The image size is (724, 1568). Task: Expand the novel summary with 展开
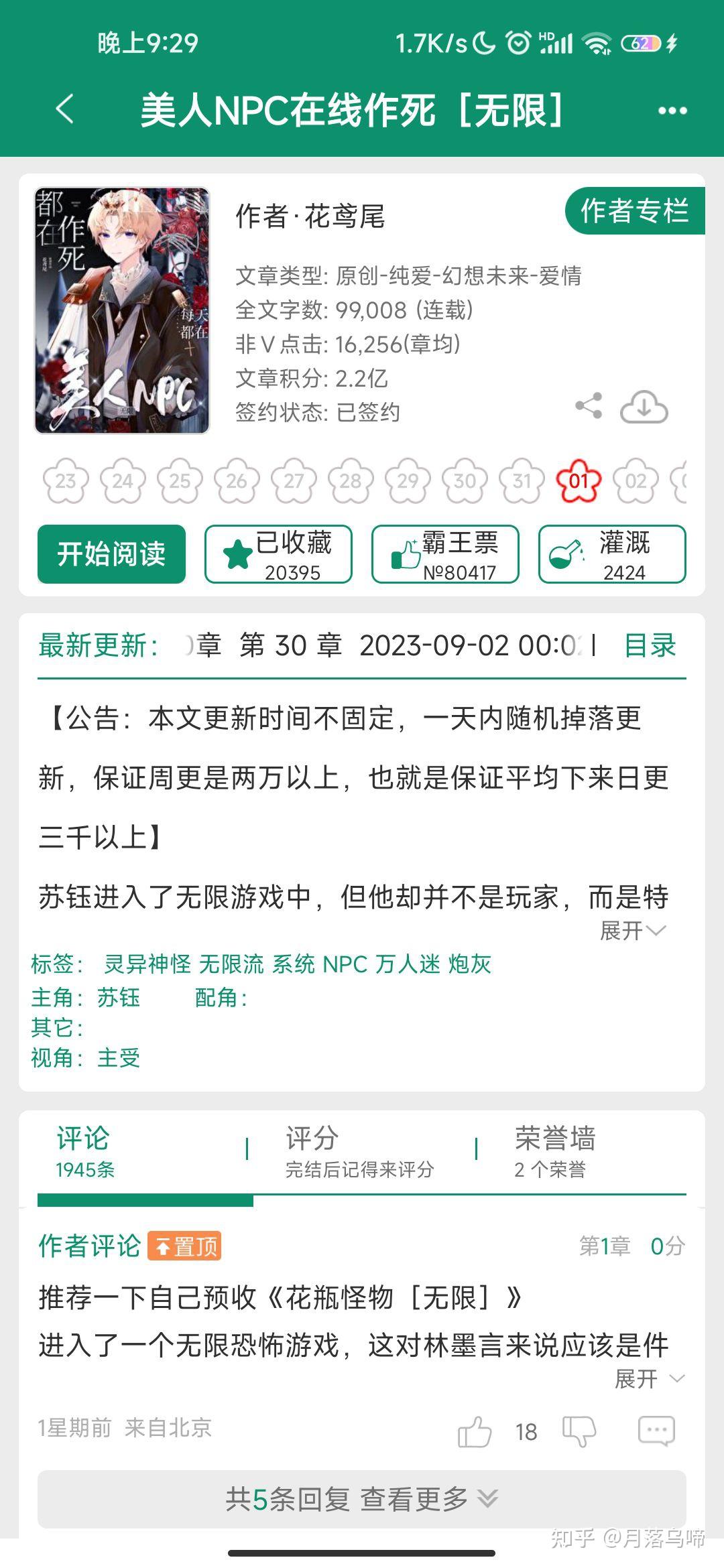631,929
